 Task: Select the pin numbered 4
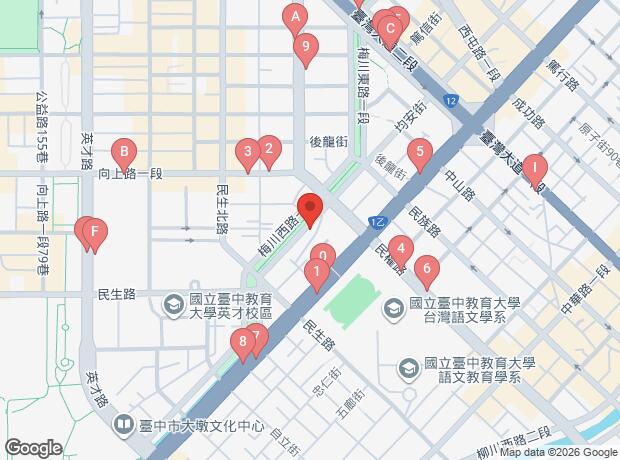400,249
